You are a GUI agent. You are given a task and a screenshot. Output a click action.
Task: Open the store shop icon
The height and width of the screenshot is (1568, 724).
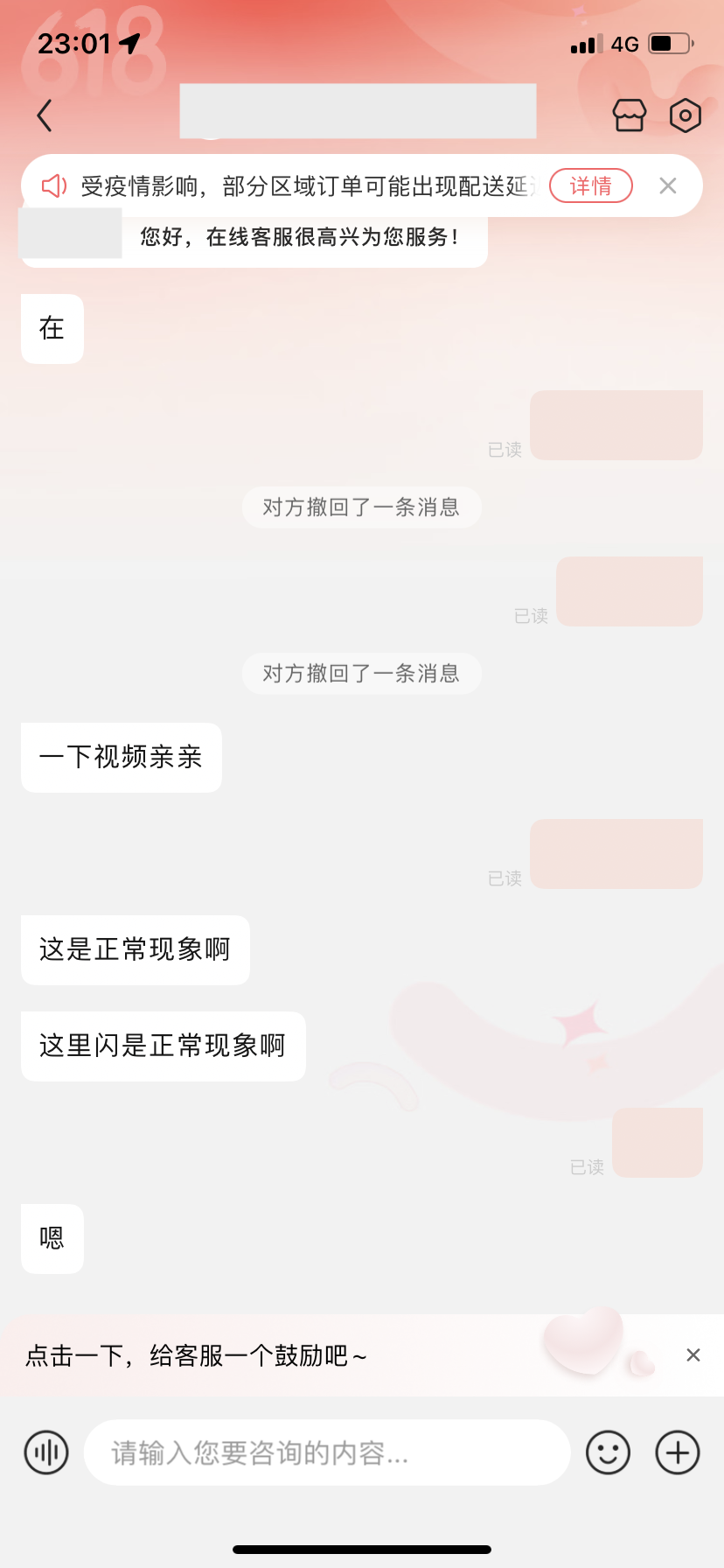point(630,115)
